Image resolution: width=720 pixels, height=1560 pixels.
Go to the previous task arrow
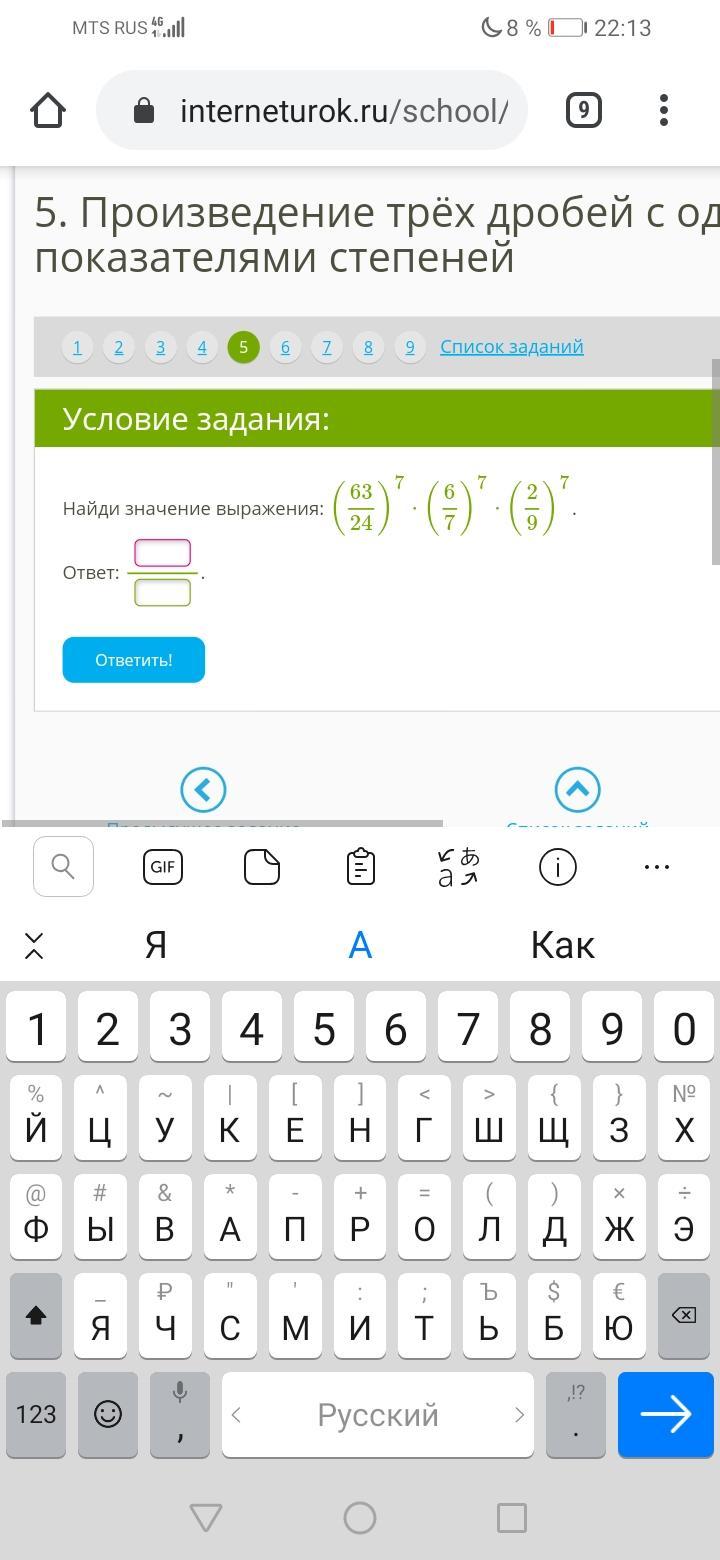tap(203, 790)
